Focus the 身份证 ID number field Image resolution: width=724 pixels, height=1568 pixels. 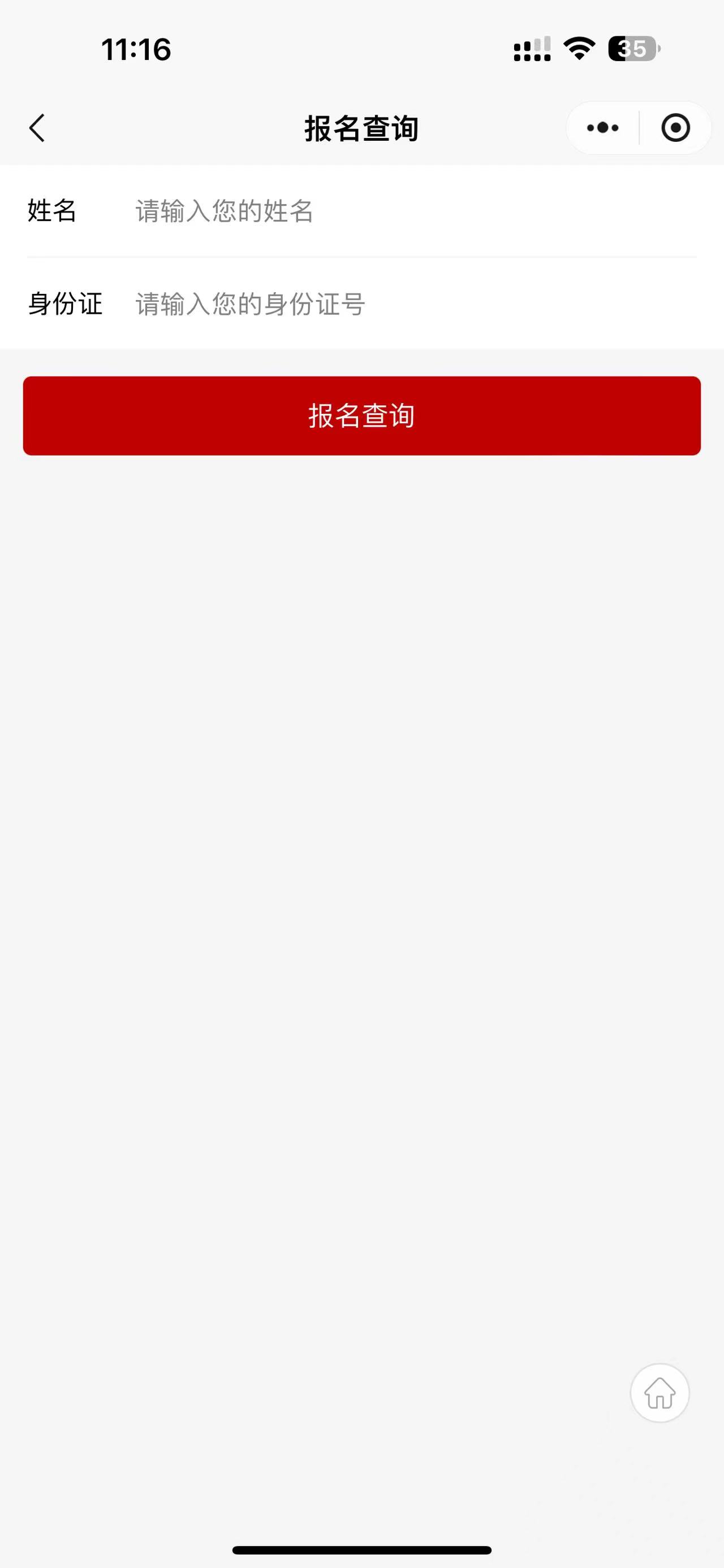pos(415,304)
